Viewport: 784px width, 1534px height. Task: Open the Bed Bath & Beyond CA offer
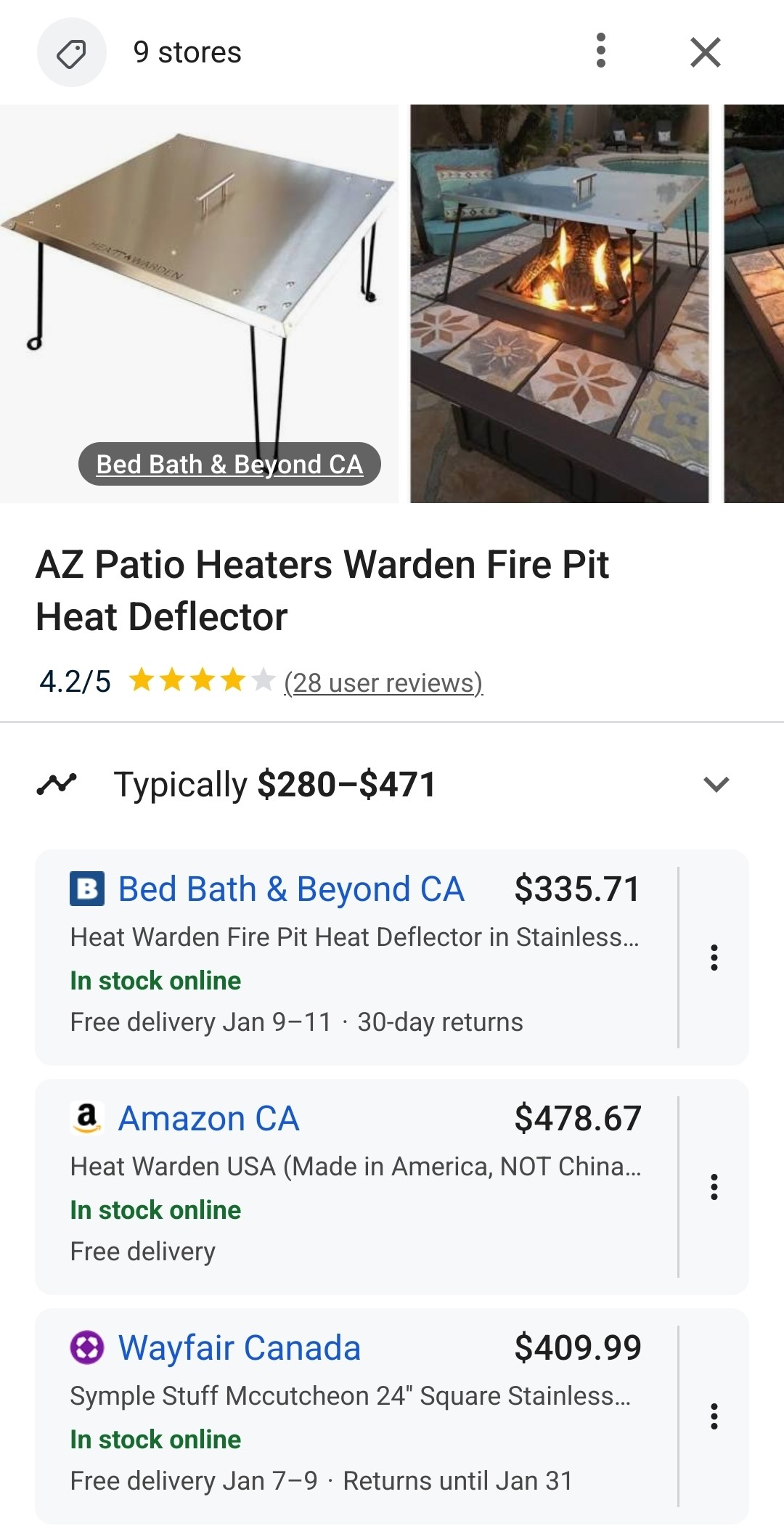tap(291, 889)
